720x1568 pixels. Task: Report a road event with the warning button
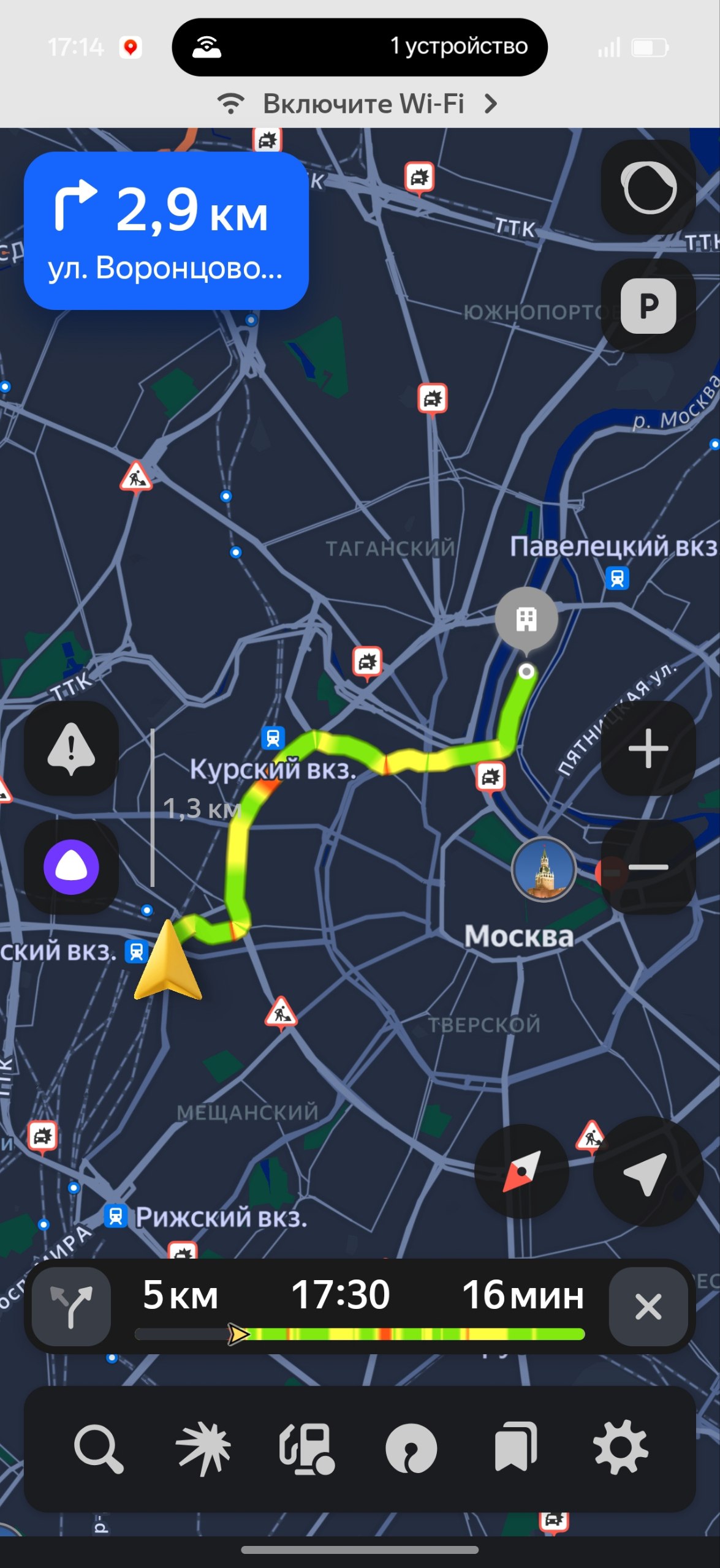[71, 748]
